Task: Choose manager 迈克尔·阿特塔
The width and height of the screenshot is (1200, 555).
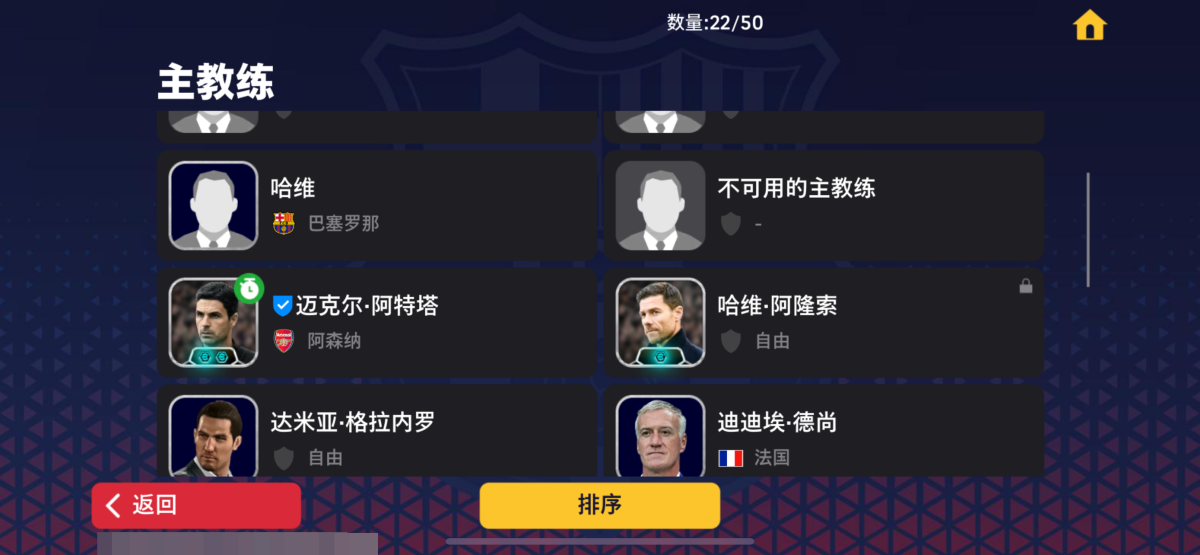Action: [x=376, y=322]
